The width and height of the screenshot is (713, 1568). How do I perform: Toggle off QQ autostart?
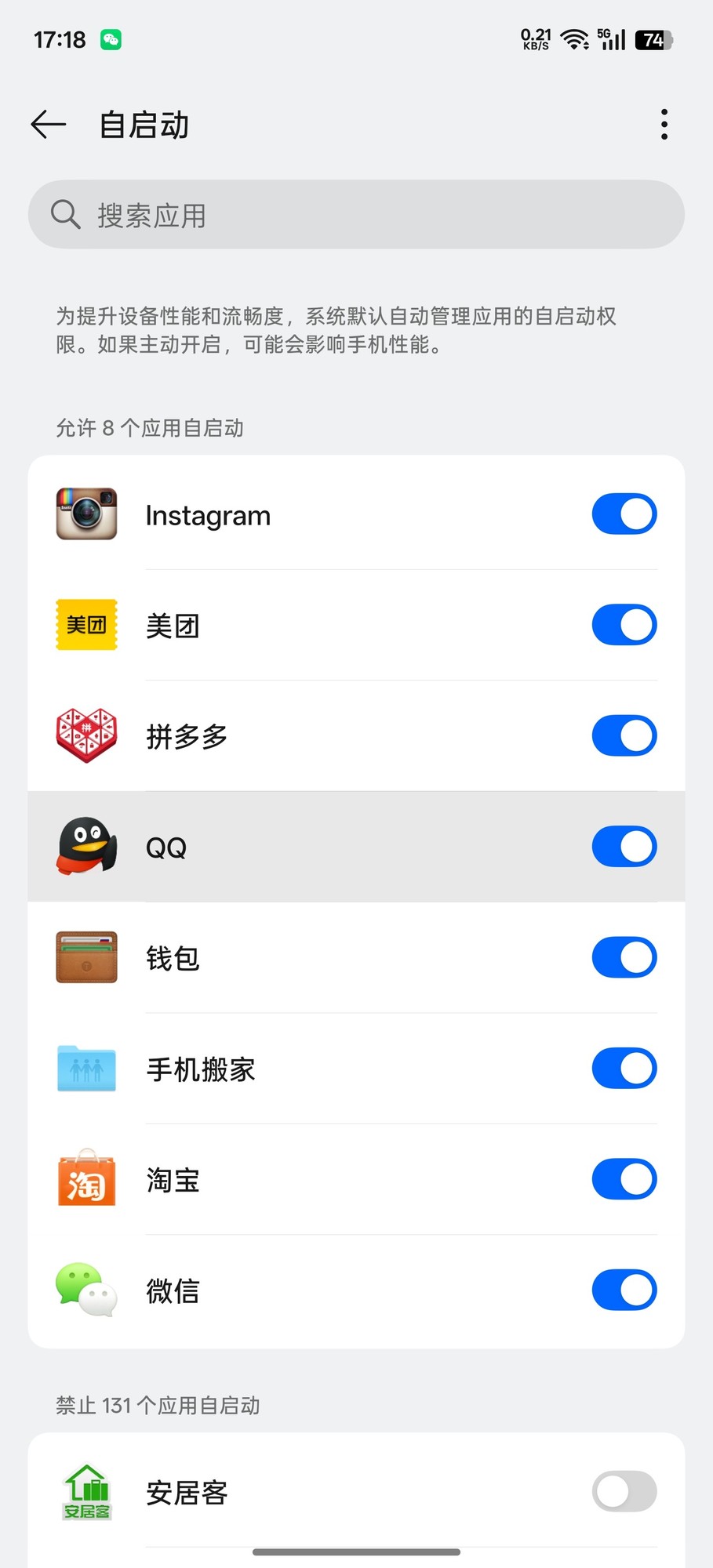[x=624, y=846]
